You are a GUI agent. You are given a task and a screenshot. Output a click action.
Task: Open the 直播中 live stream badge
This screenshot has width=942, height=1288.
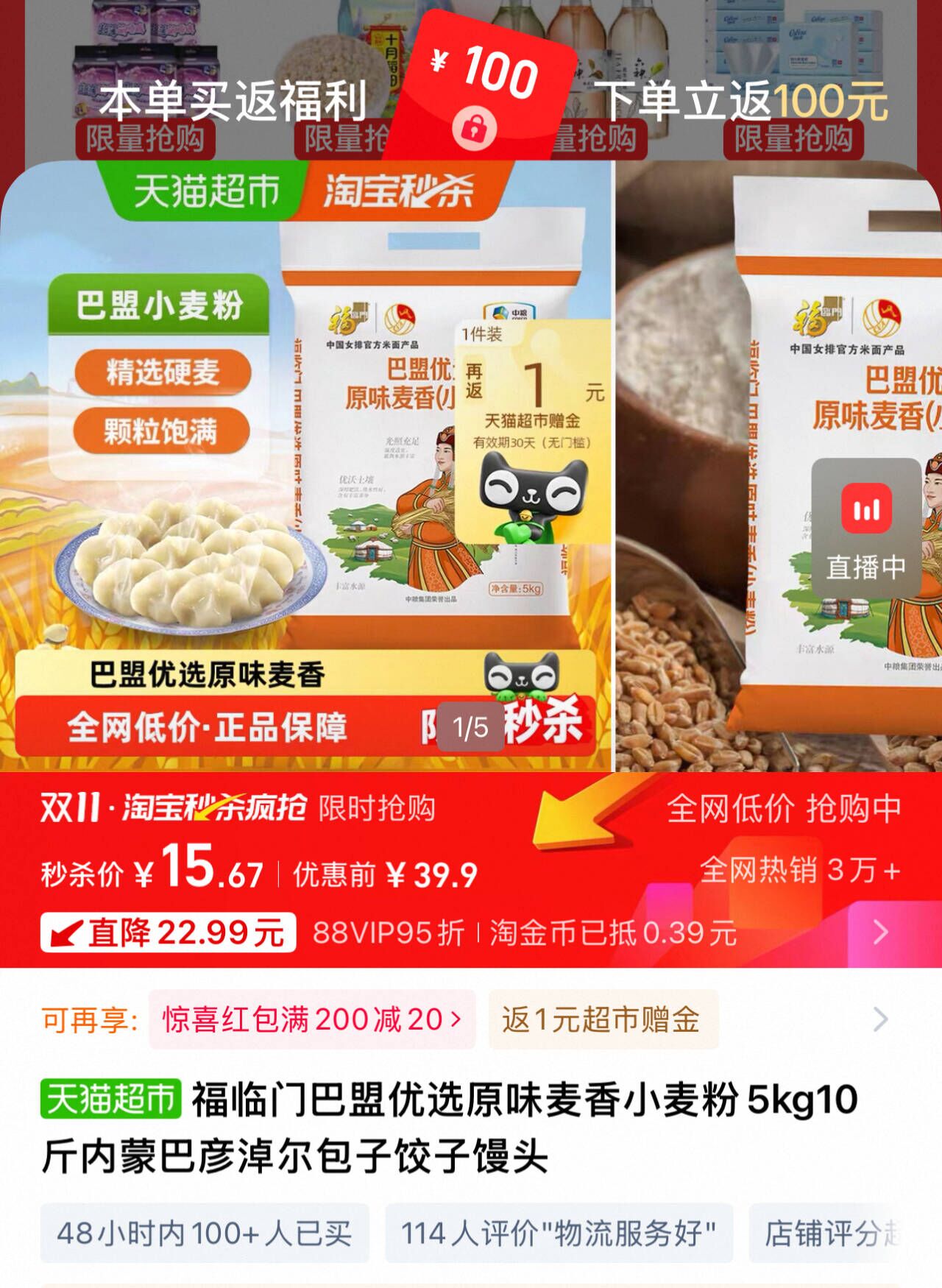click(865, 528)
